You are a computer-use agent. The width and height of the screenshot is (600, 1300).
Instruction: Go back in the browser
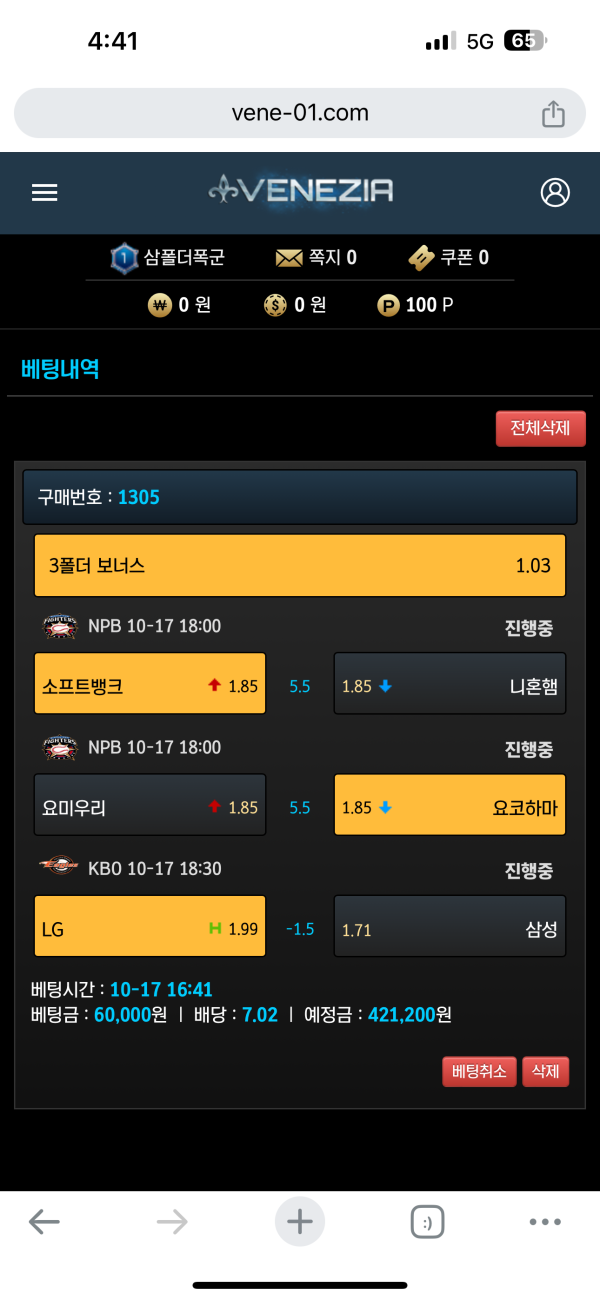pos(44,1221)
